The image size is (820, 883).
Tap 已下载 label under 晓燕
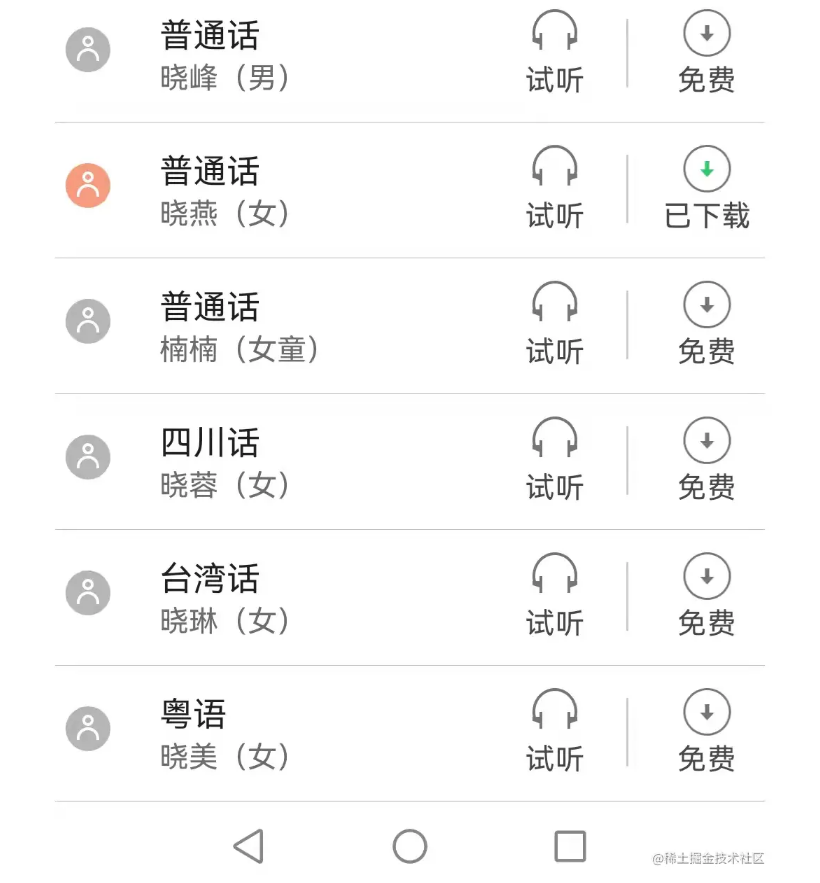[707, 216]
